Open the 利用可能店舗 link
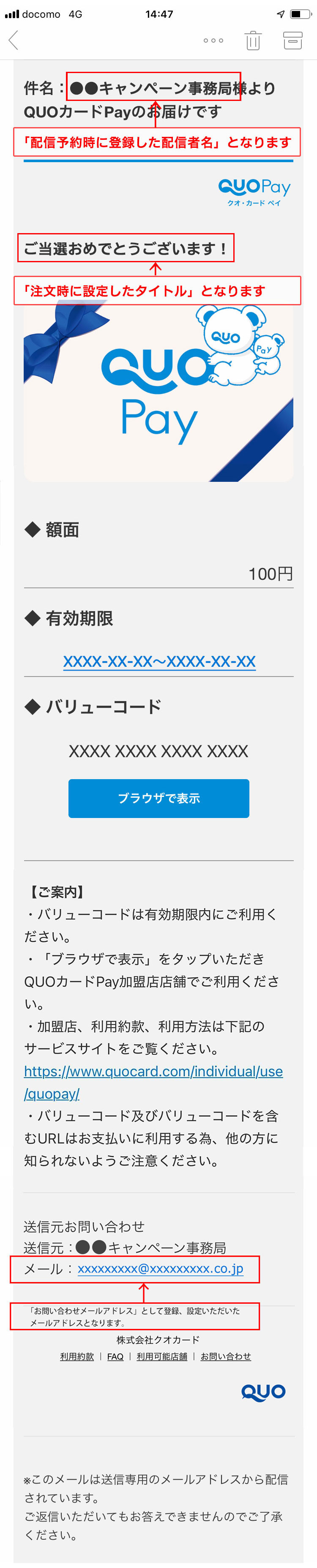Screen dimensions: 317x1568 (x=161, y=1357)
